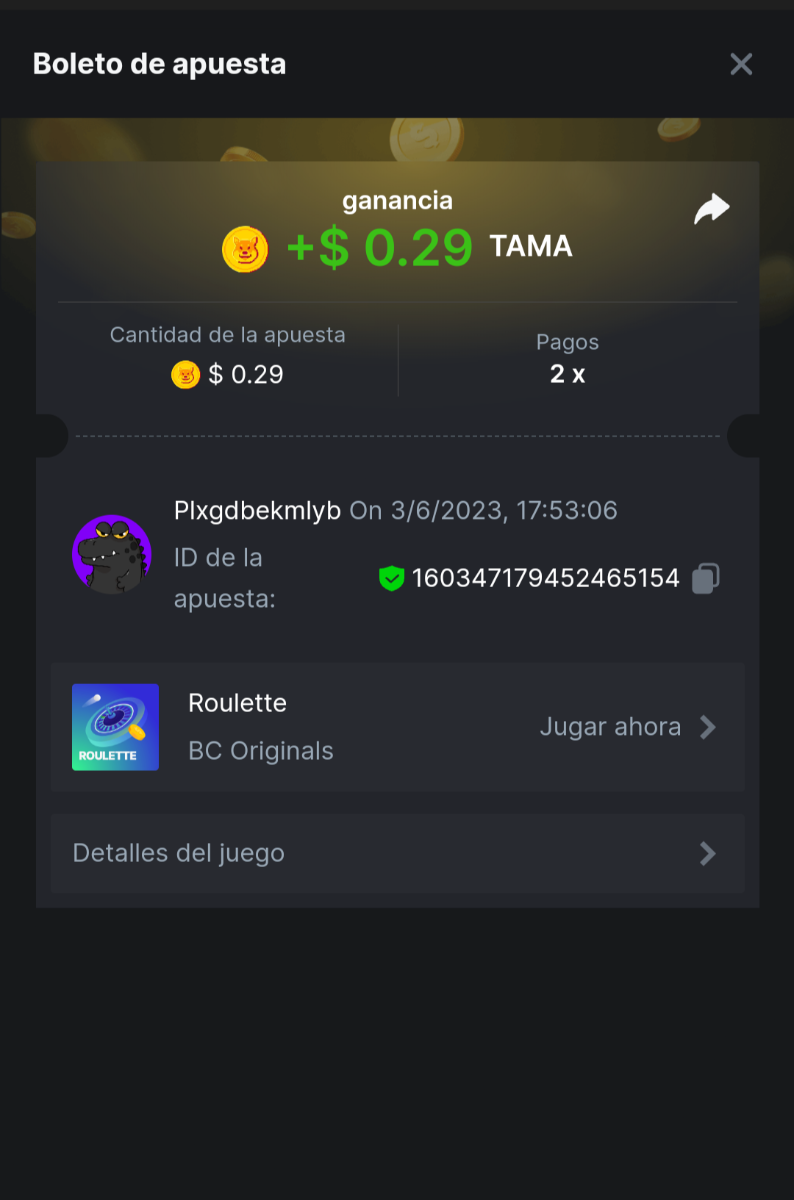This screenshot has height=1200, width=794.
Task: Open Plxgdbekmlyb's profile avatar
Action: pyautogui.click(x=112, y=554)
